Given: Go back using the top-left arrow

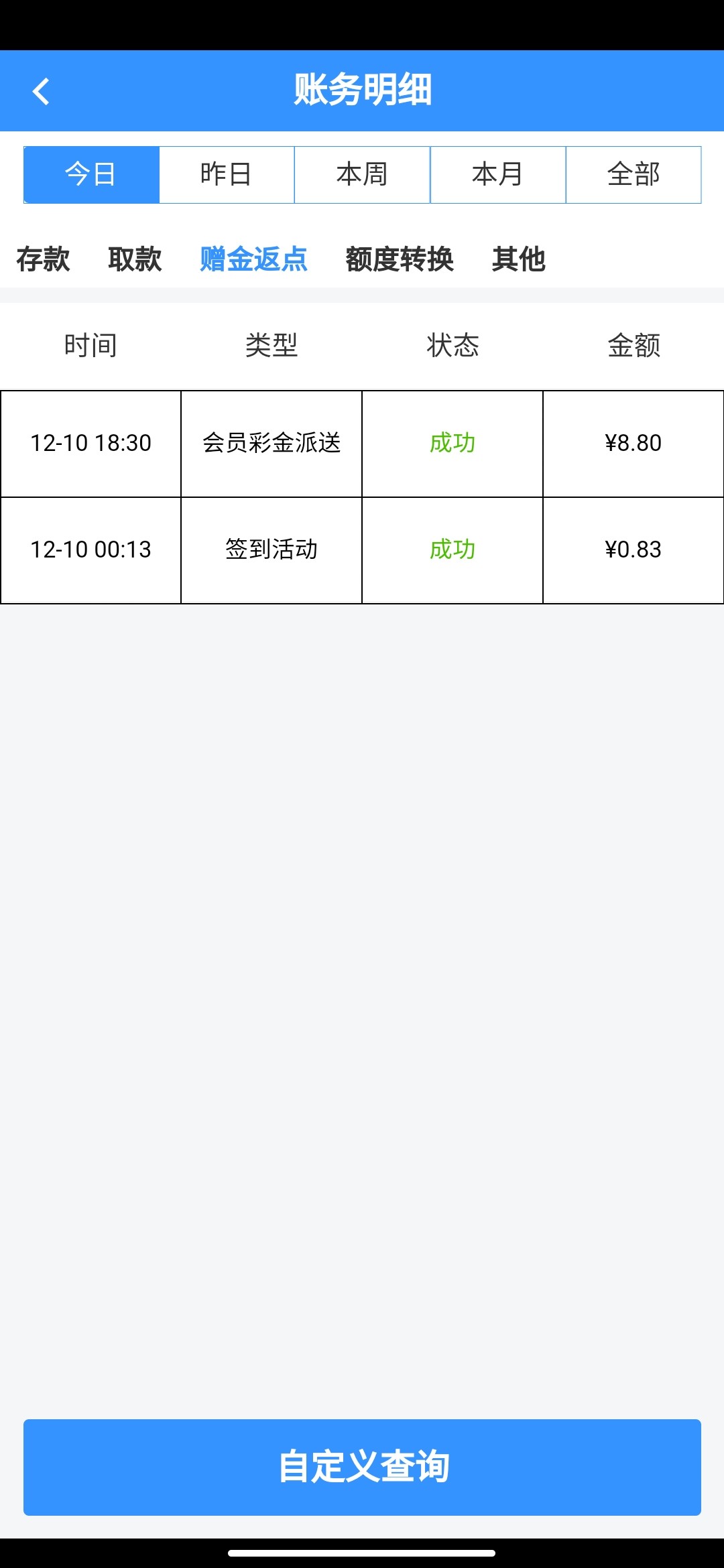Looking at the screenshot, I should click(x=41, y=91).
